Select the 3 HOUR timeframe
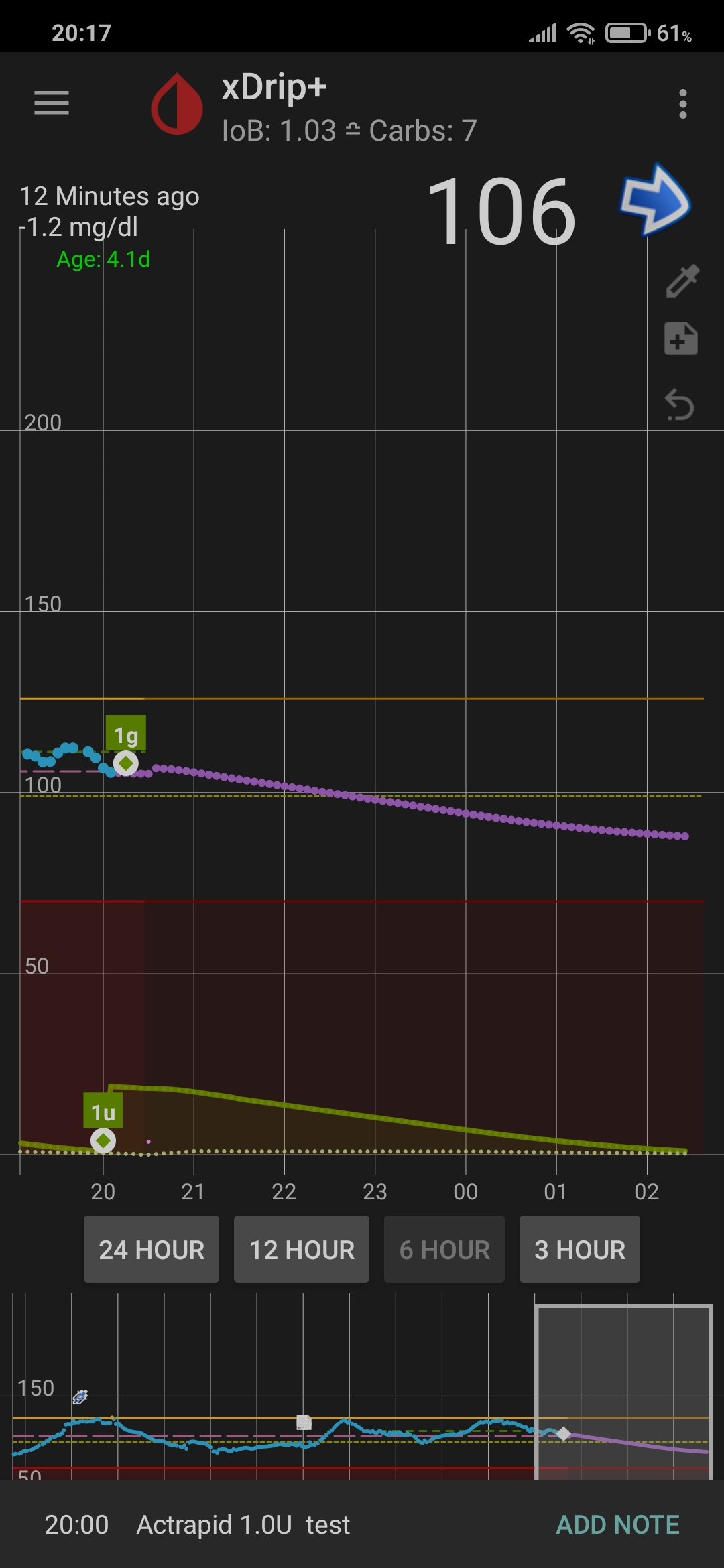 (x=580, y=1249)
